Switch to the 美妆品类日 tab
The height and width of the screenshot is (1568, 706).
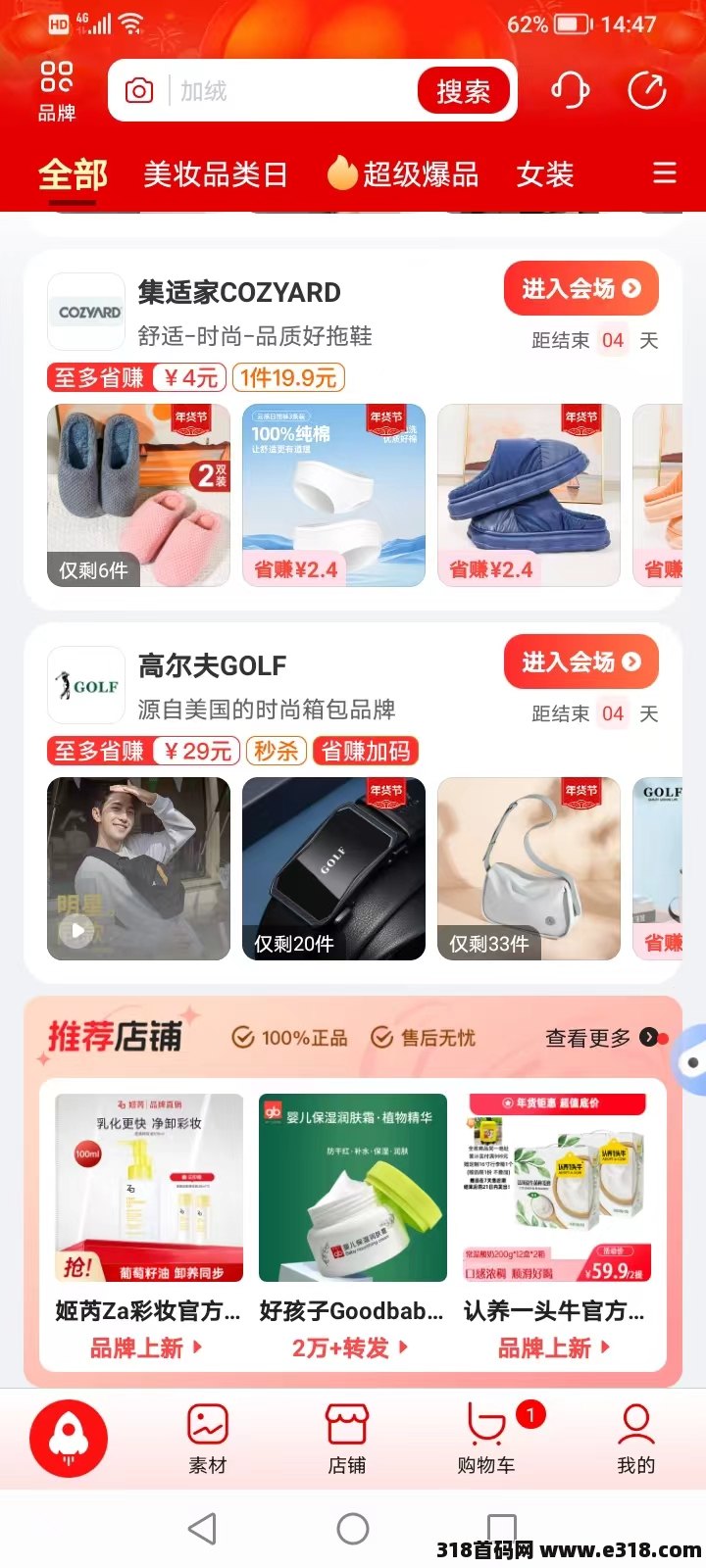(216, 174)
